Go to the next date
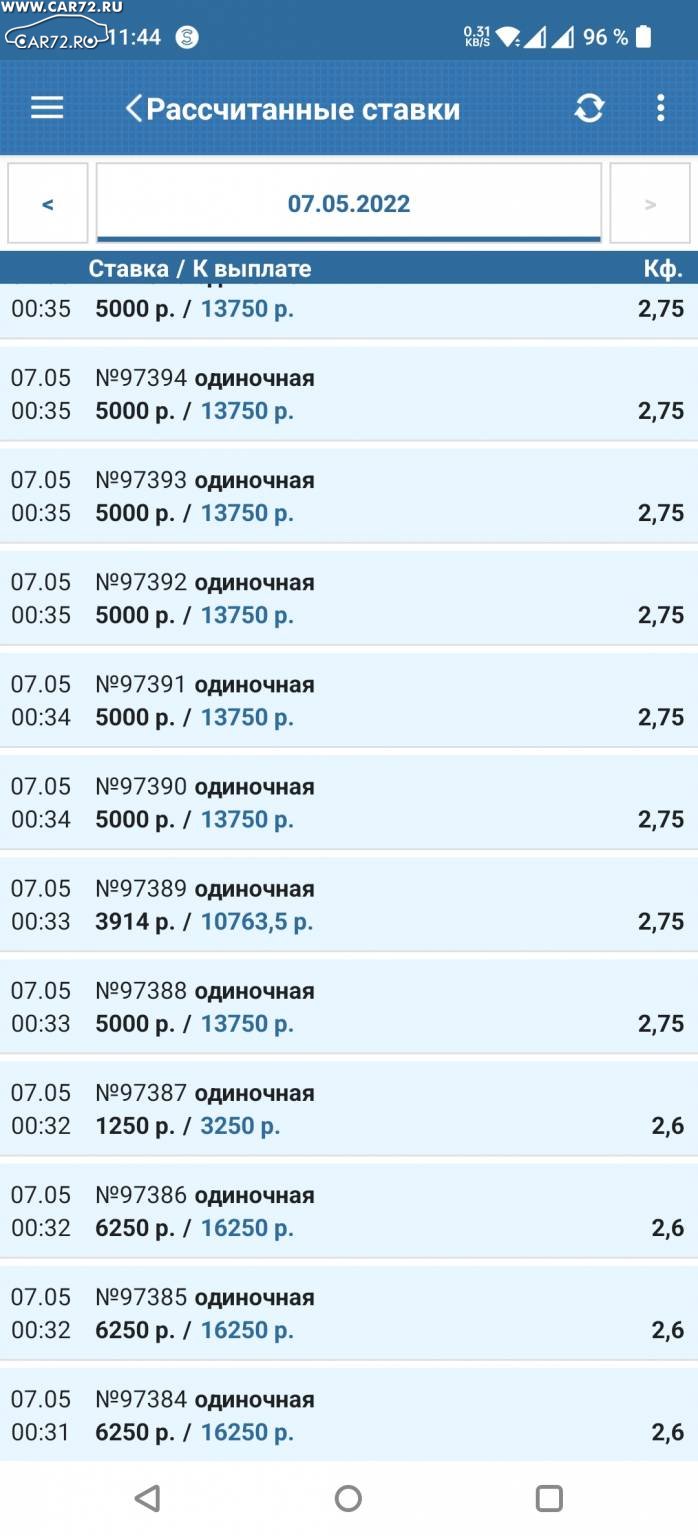 (650, 203)
